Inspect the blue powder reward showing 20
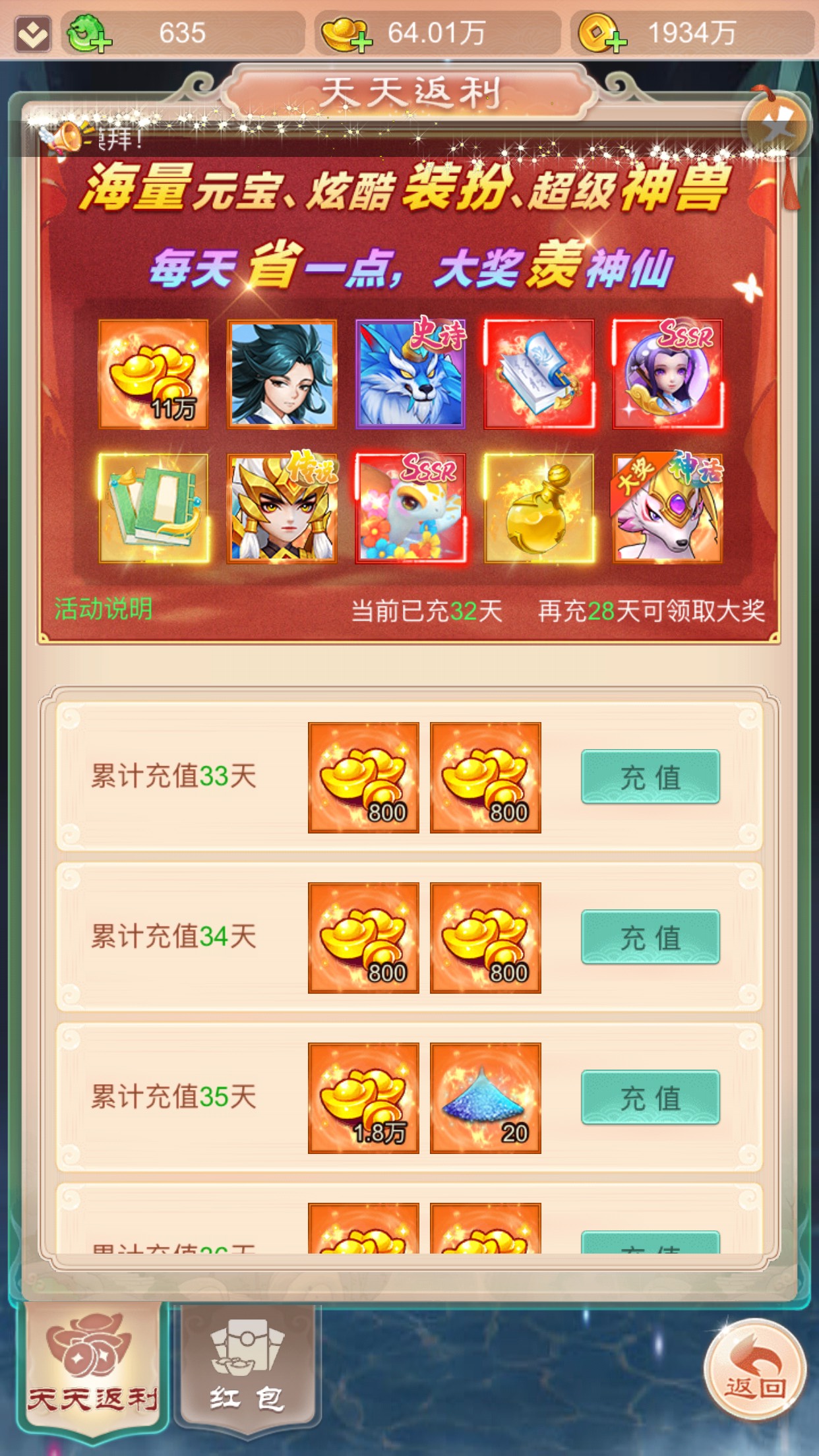Viewport: 819px width, 1456px height. point(485,1098)
